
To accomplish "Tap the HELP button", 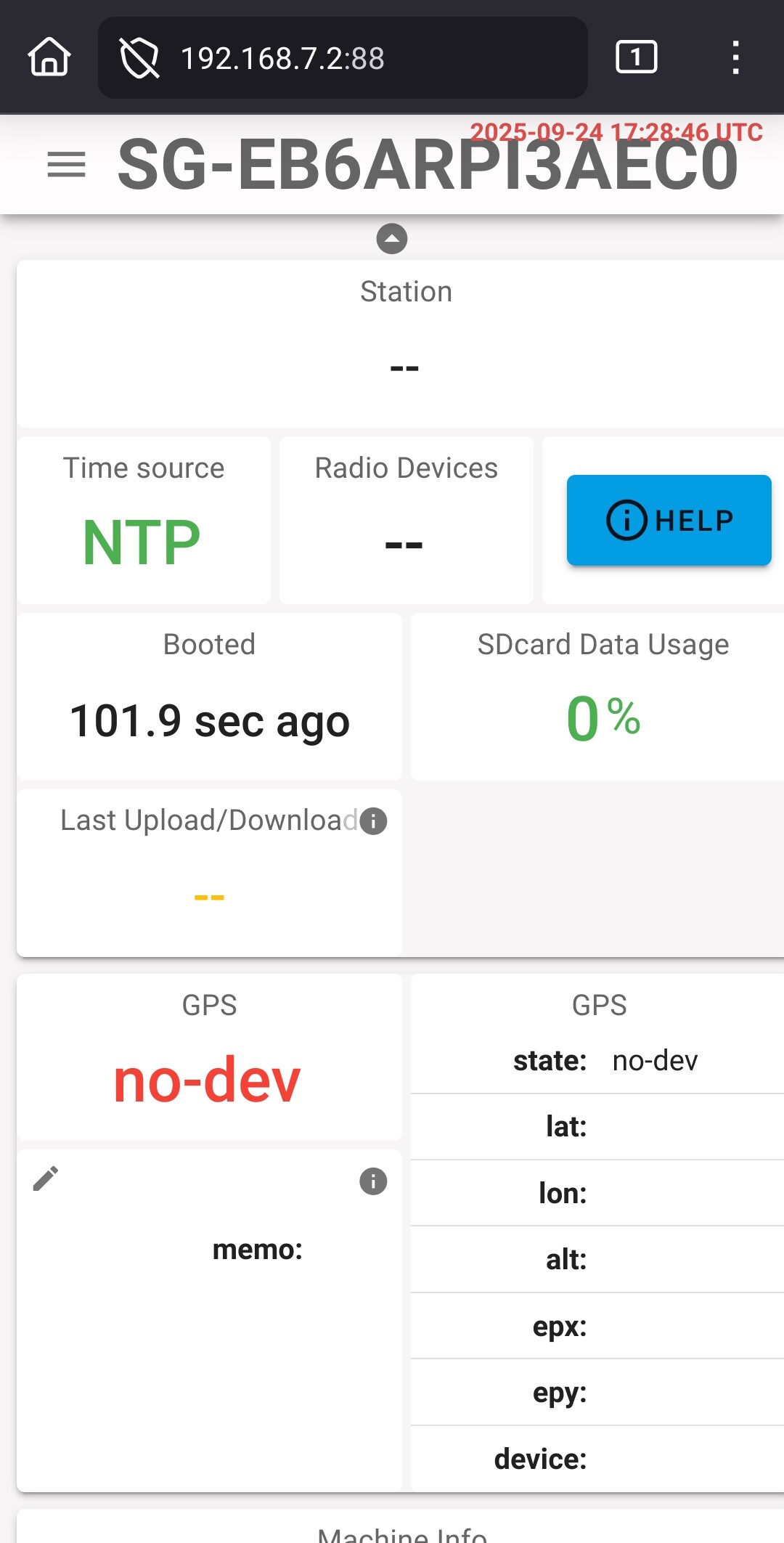I will [669, 520].
